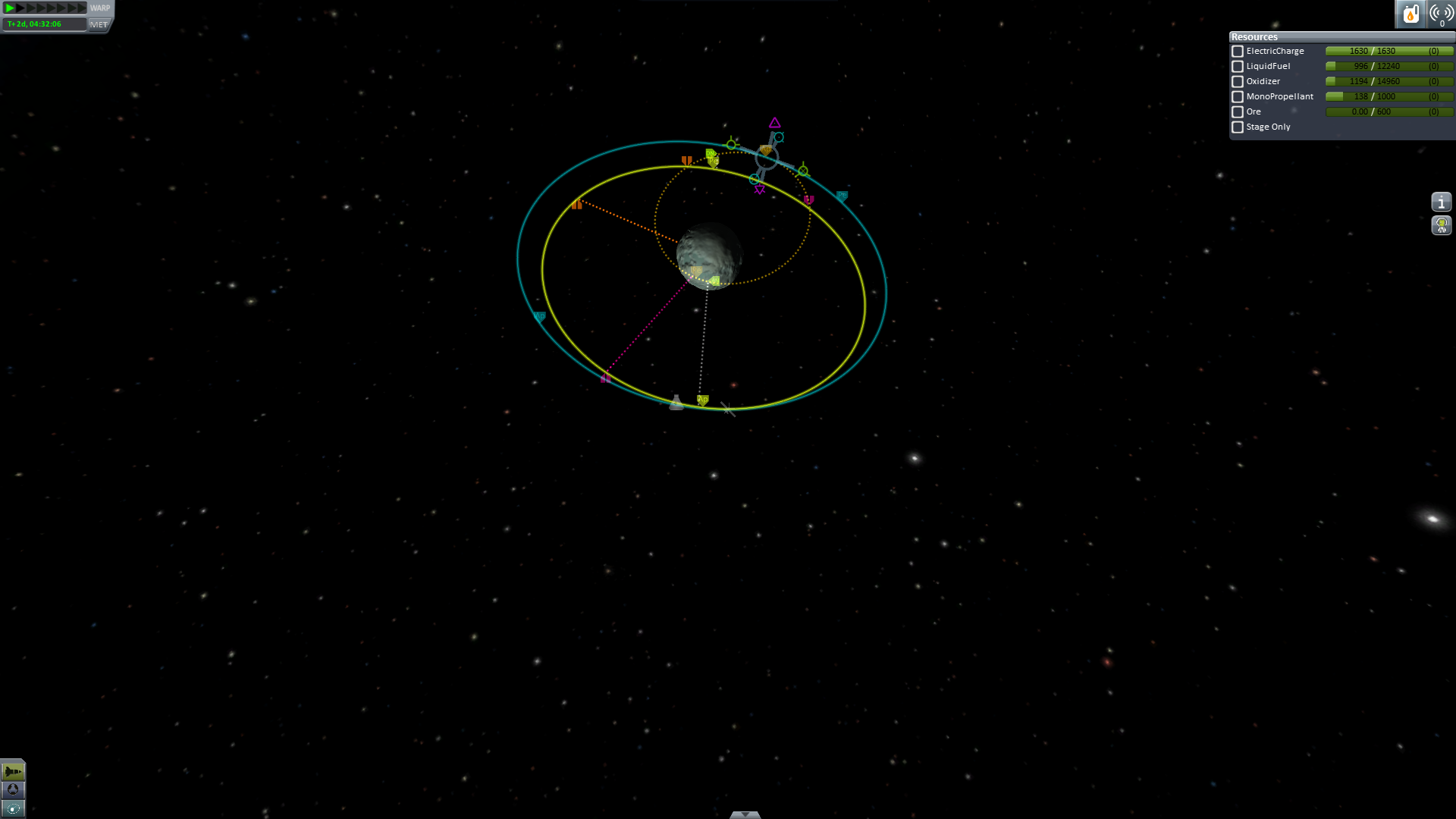1456x819 pixels.
Task: Check the MonoPropellant resource box
Action: pyautogui.click(x=1238, y=97)
